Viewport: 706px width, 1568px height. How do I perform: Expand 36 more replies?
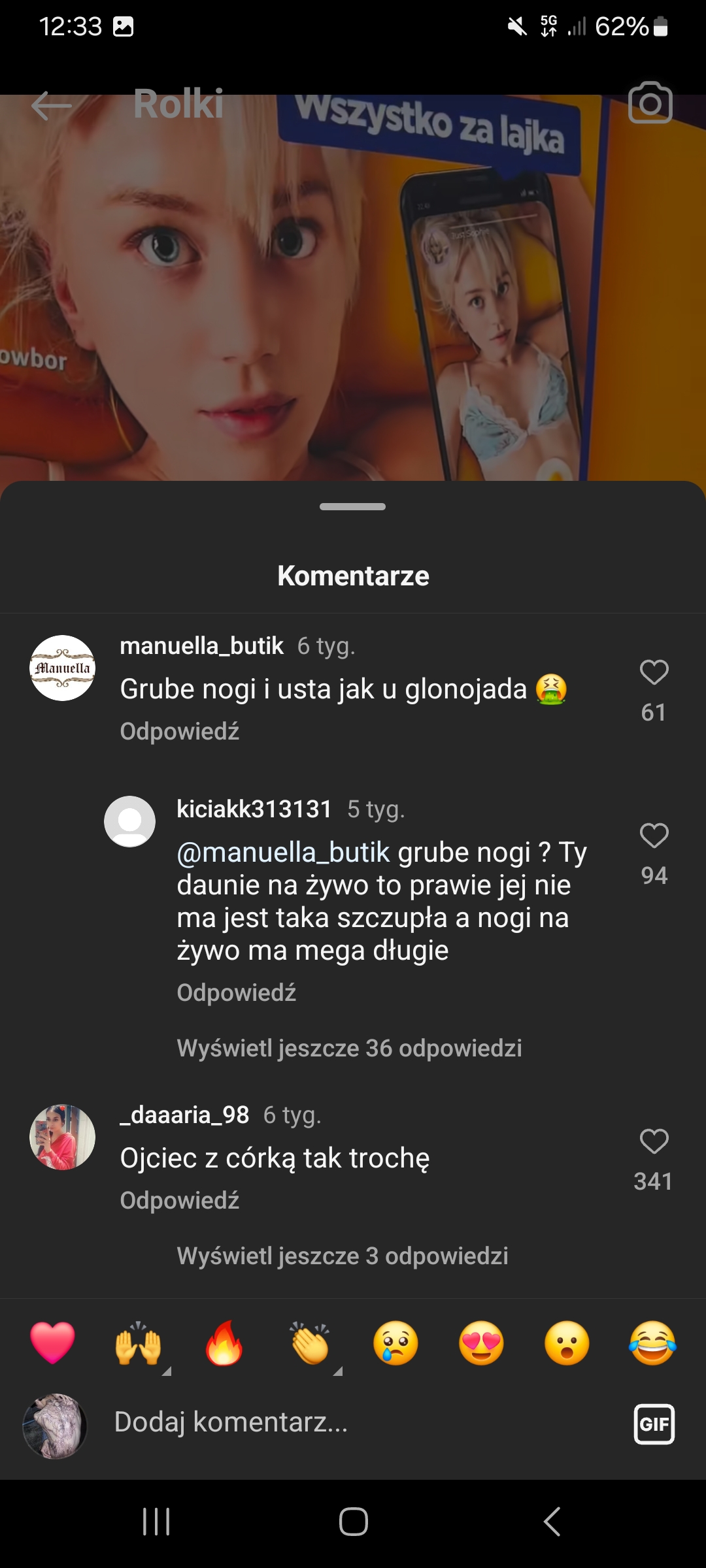click(349, 1049)
